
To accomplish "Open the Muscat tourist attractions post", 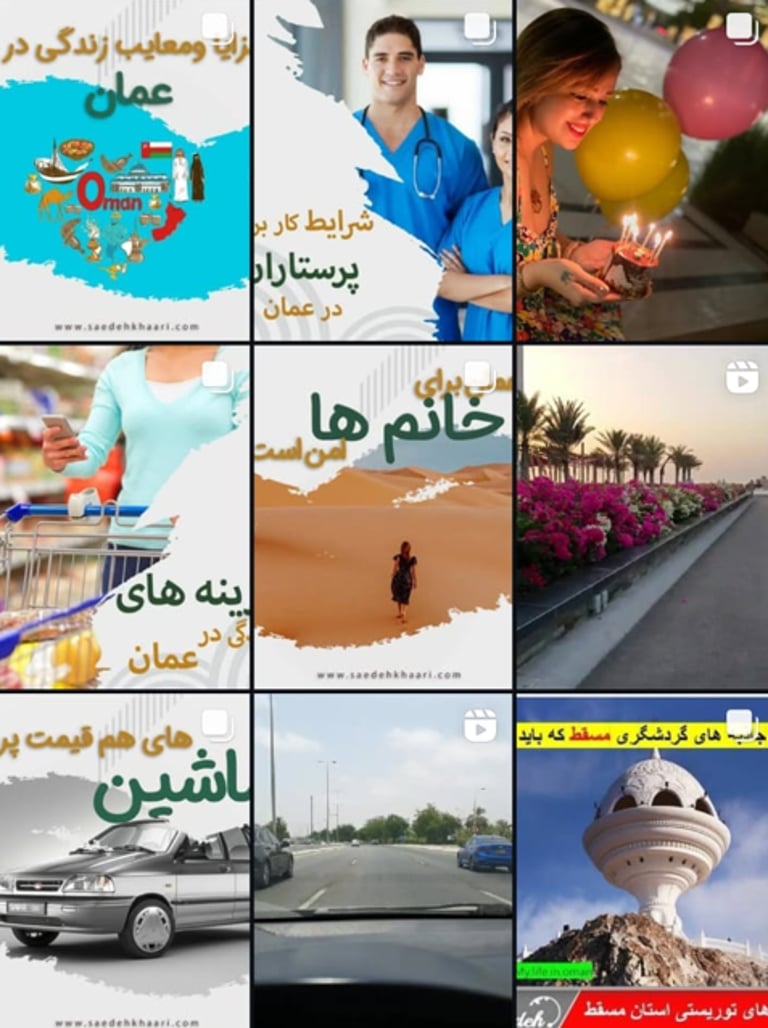I will 642,860.
